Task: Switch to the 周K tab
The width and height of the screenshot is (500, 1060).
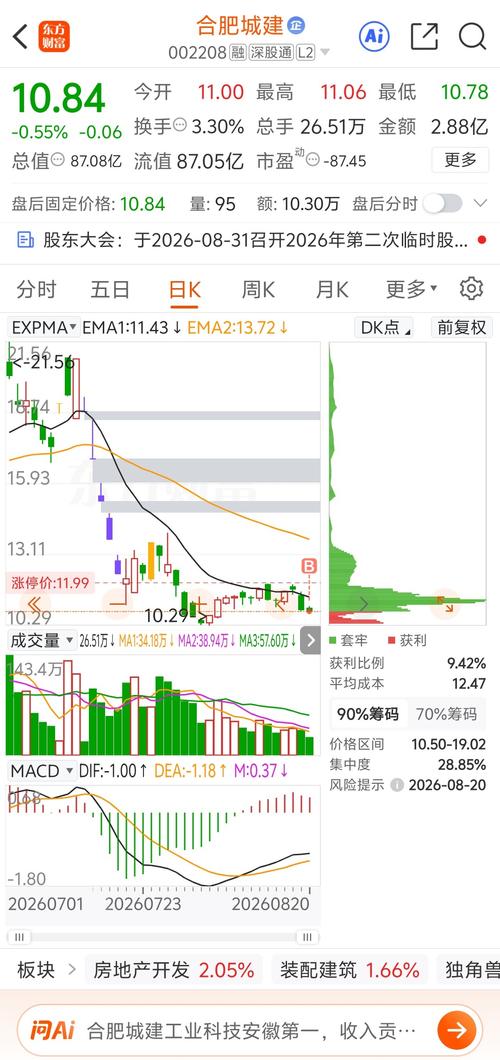Action: (x=258, y=289)
